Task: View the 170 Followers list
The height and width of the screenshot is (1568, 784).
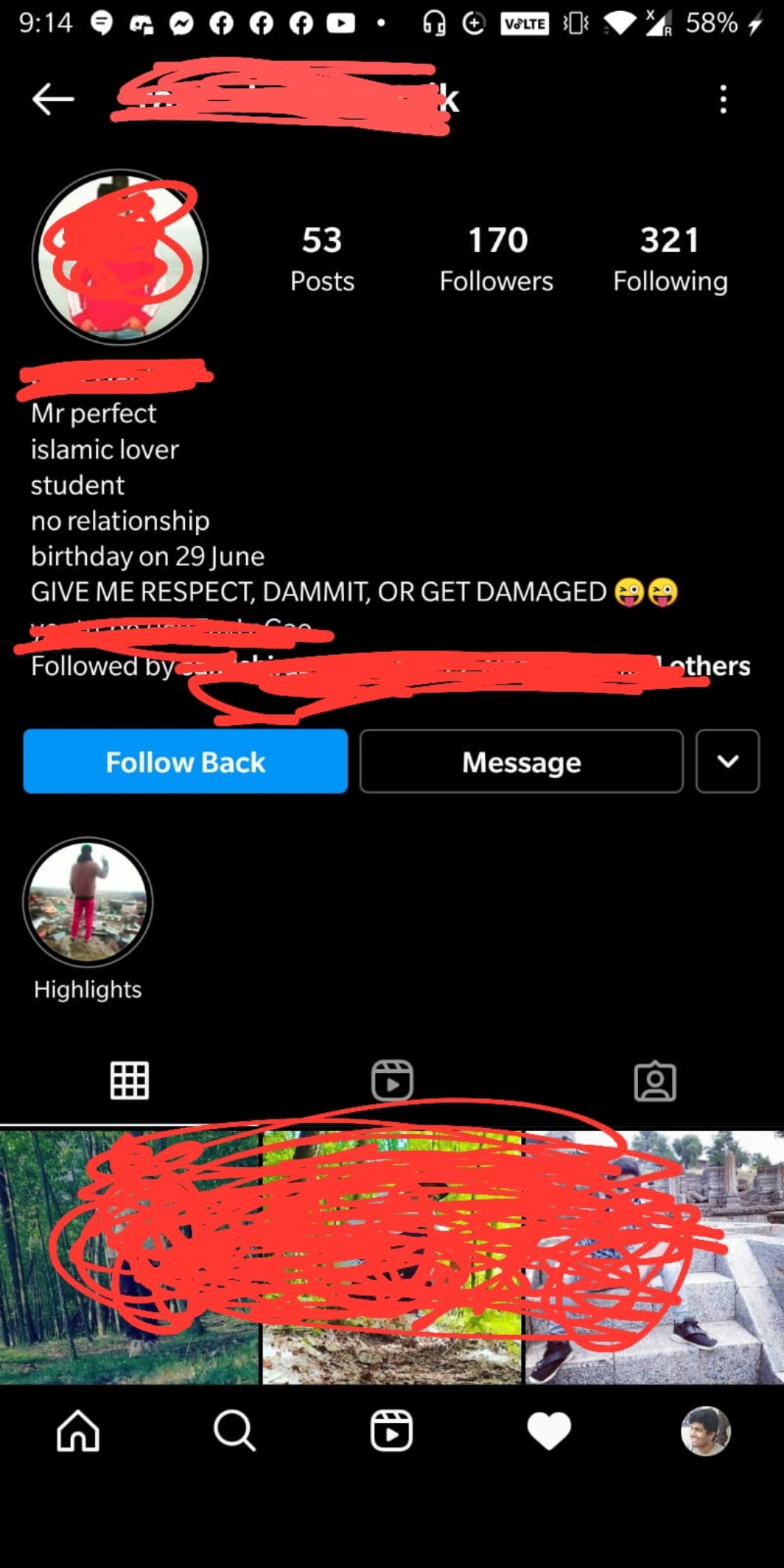Action: 497,258
